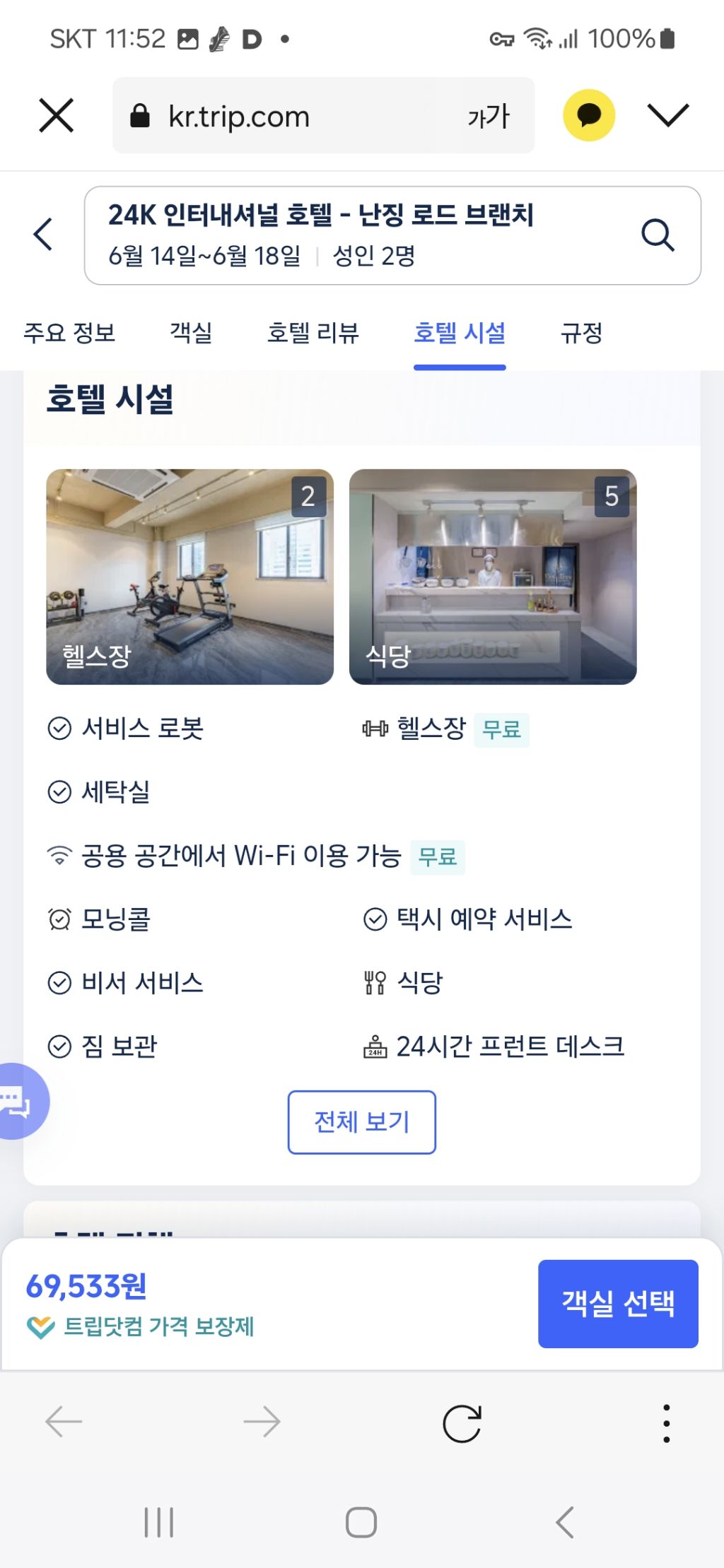Close the in-app browser with X
The height and width of the screenshot is (1568, 724).
point(57,115)
